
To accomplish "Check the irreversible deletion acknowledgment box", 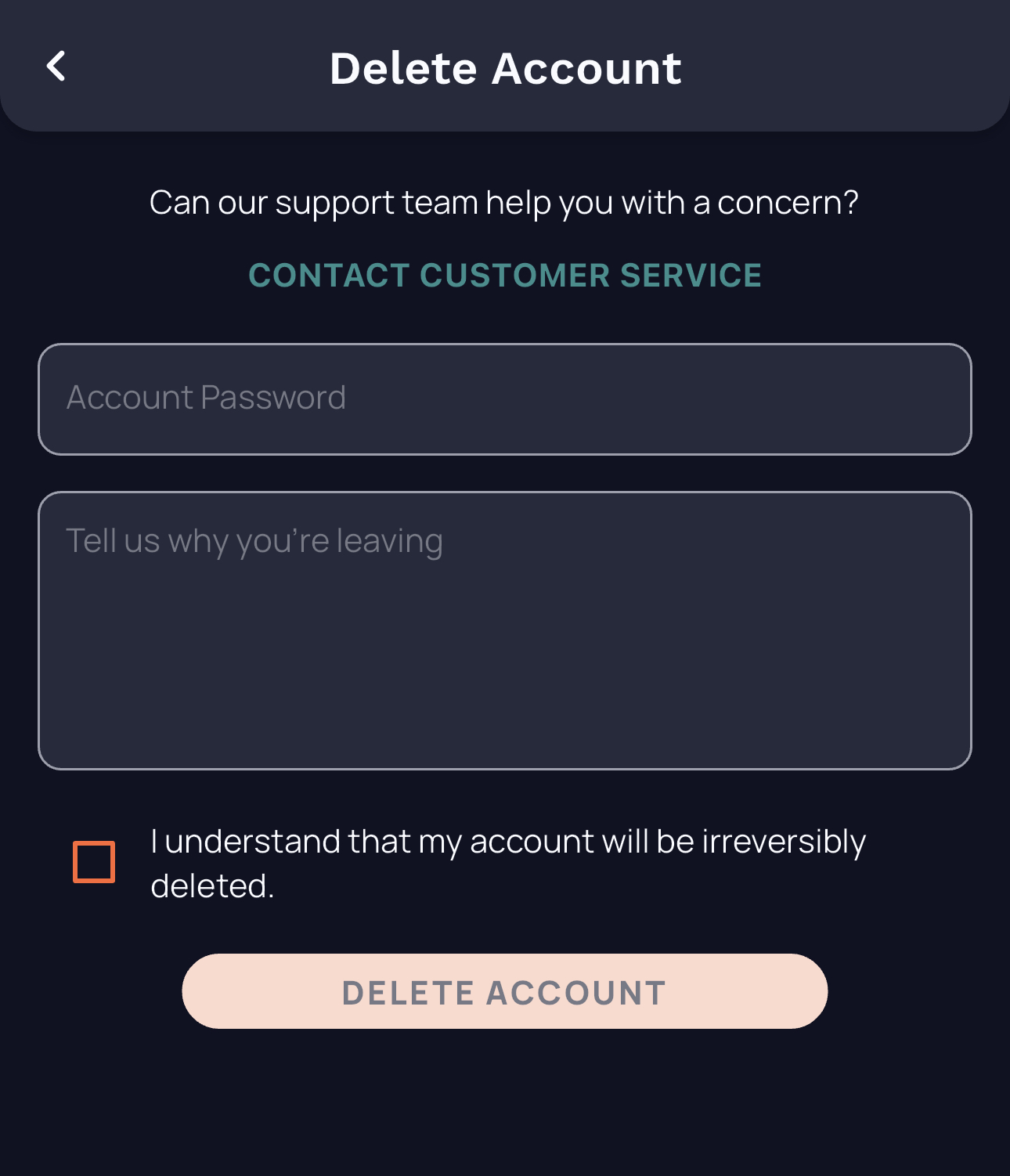I will (x=94, y=861).
